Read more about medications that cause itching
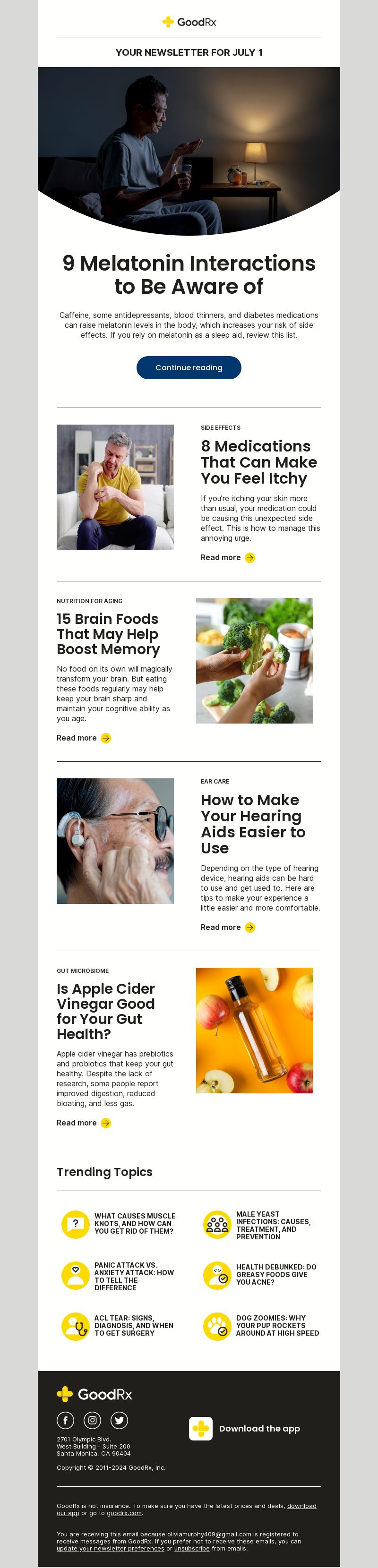The height and width of the screenshot is (1568, 378). [227, 558]
